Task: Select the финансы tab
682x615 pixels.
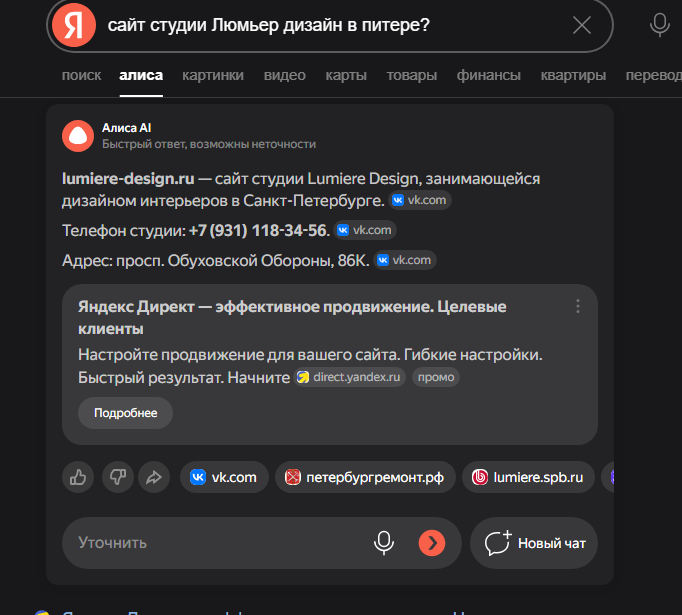Action: coord(489,75)
